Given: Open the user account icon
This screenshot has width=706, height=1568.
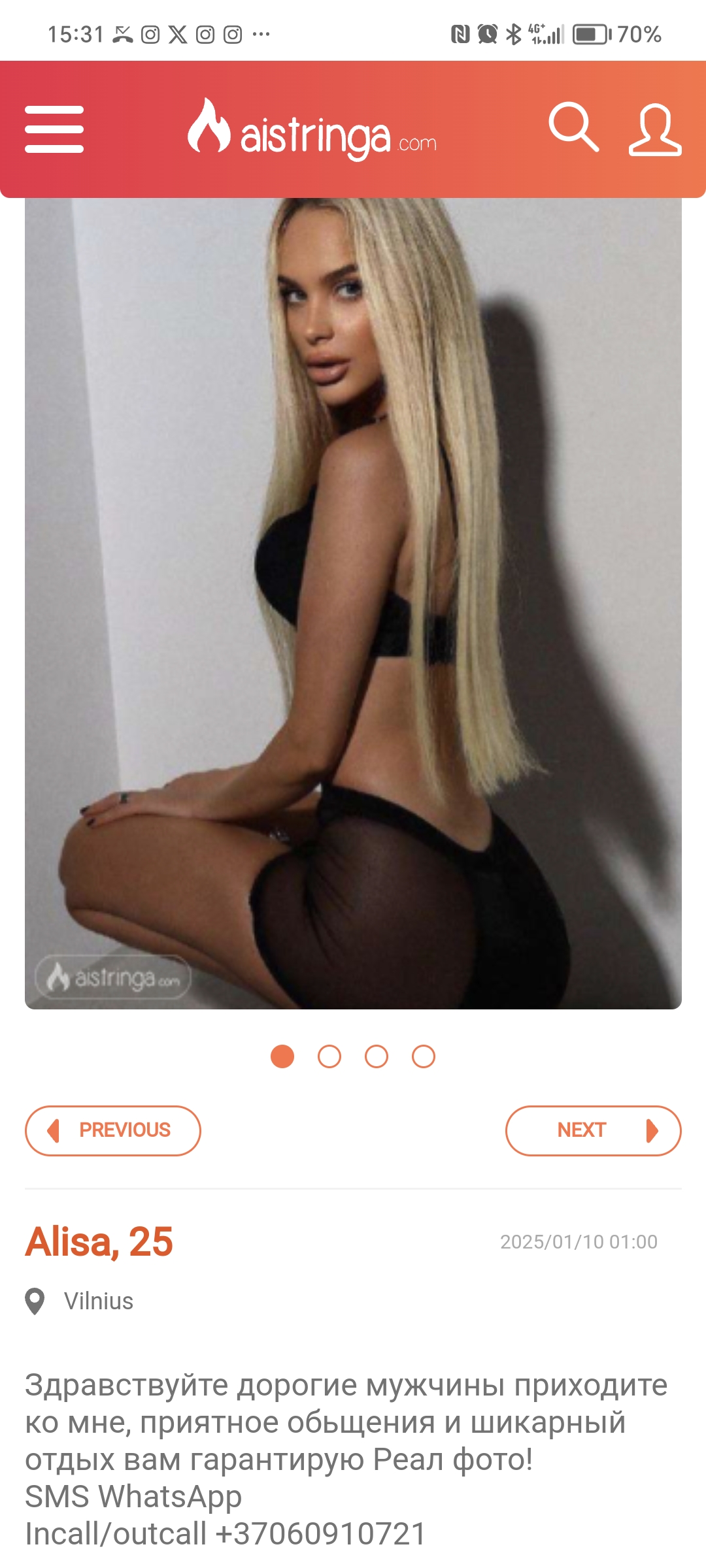Looking at the screenshot, I should 655,129.
